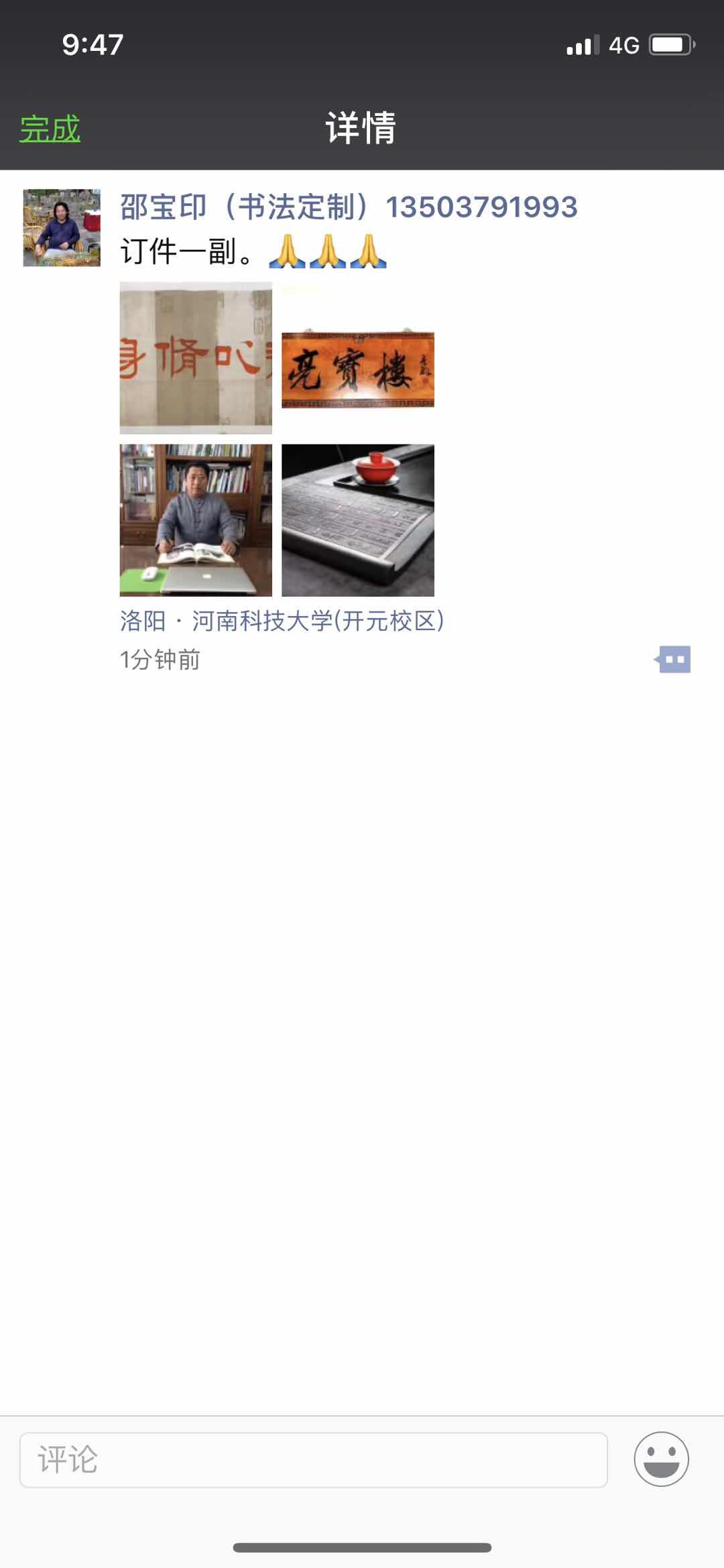The height and width of the screenshot is (1568, 724).
Task: Open the poster name 邵宝印（书法定制）link
Action: coord(349,207)
